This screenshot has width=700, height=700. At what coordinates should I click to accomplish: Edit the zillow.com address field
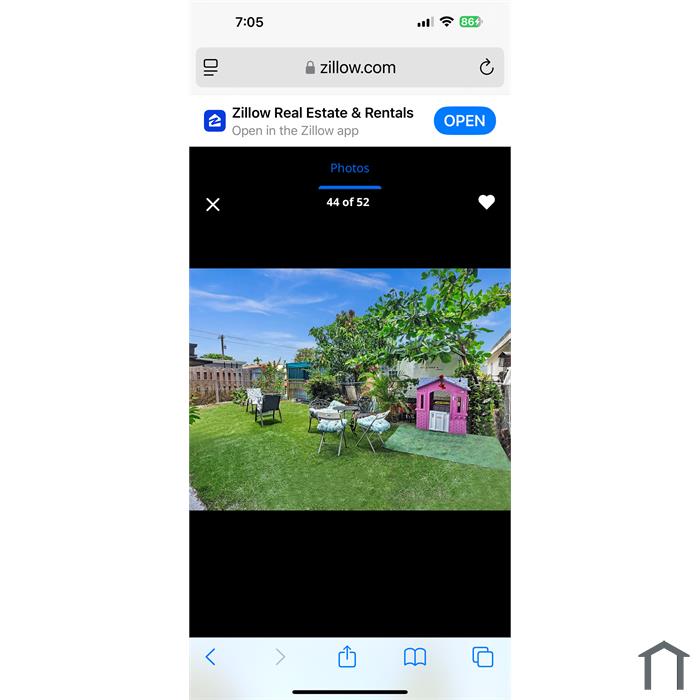point(350,68)
